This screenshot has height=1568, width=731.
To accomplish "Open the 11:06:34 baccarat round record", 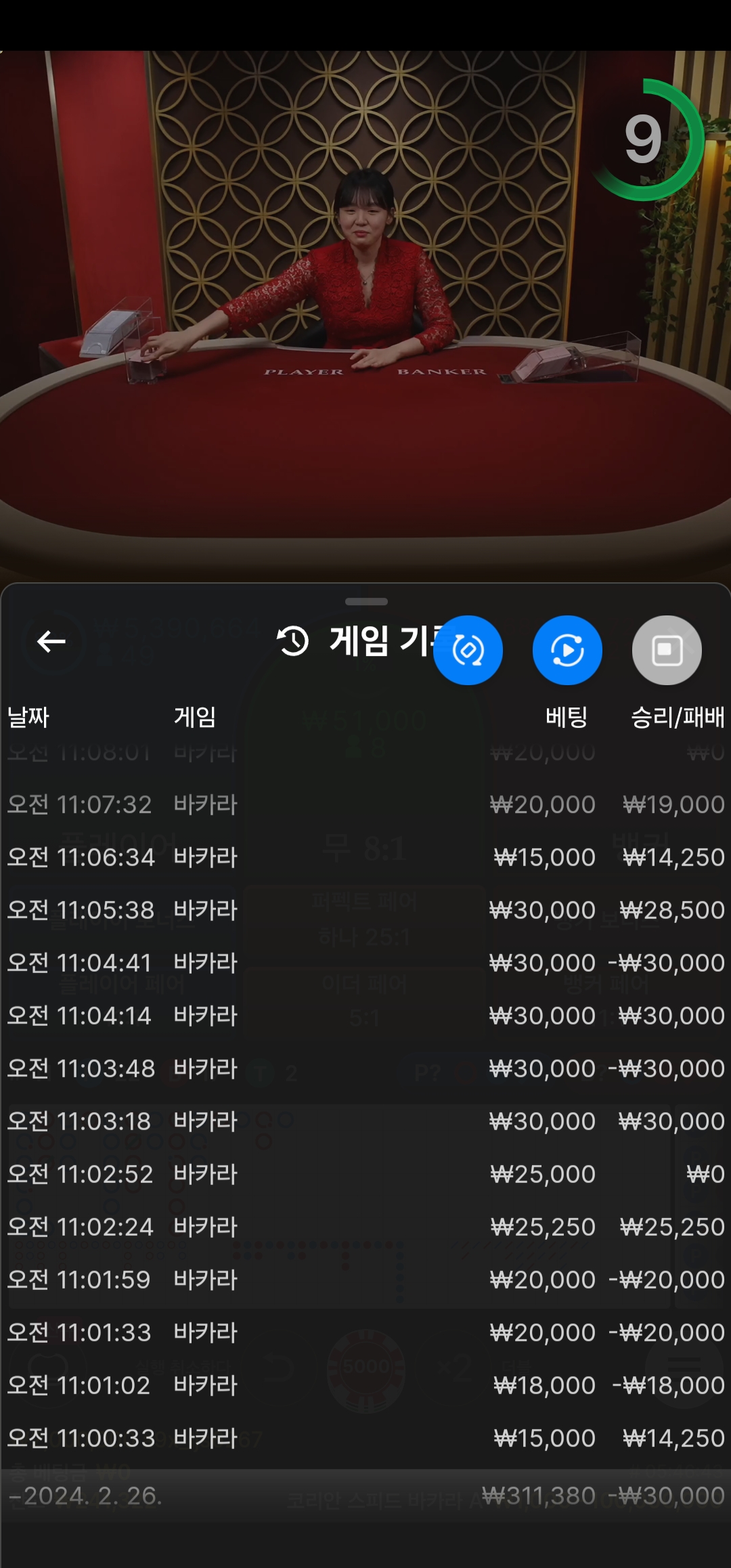I will pos(365,857).
